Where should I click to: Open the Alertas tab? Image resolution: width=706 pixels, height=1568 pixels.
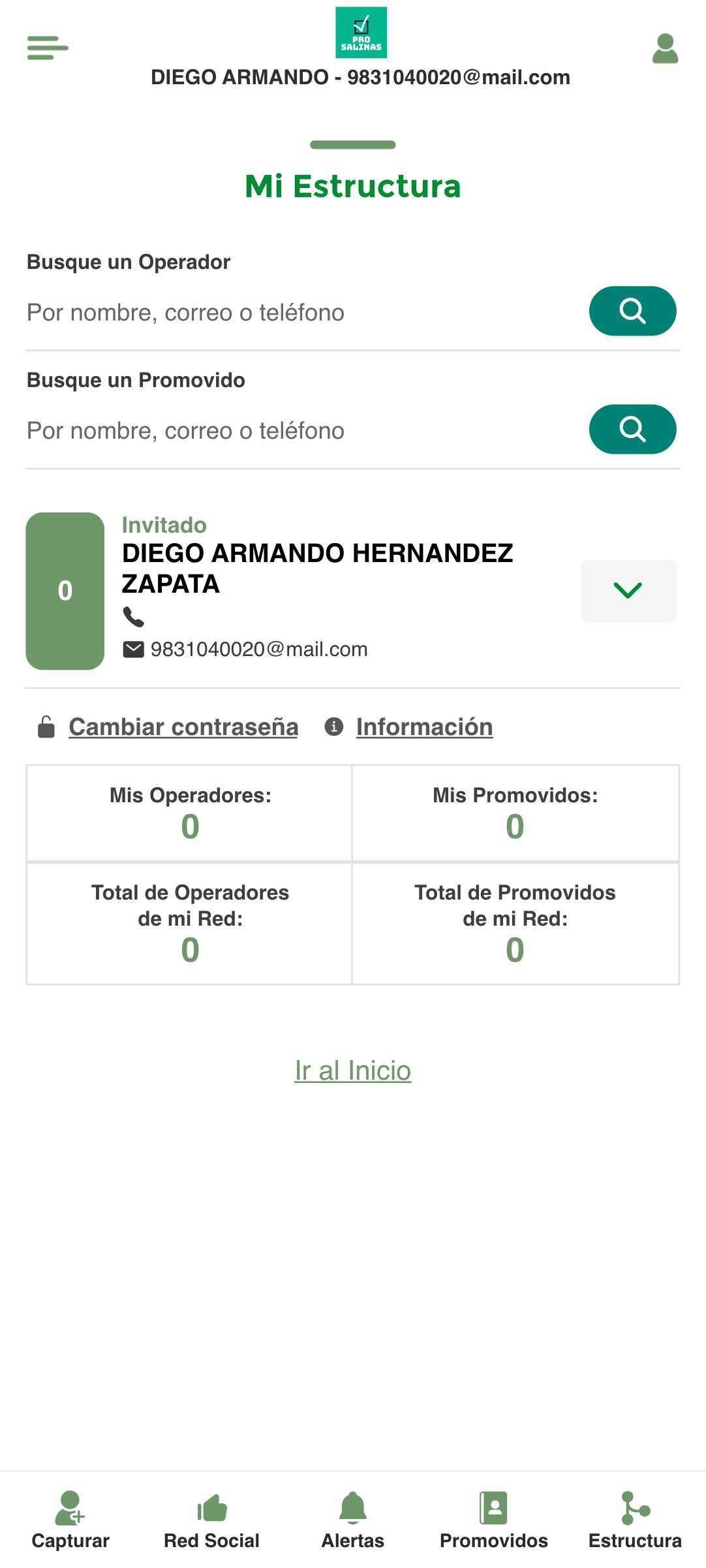(353, 1520)
